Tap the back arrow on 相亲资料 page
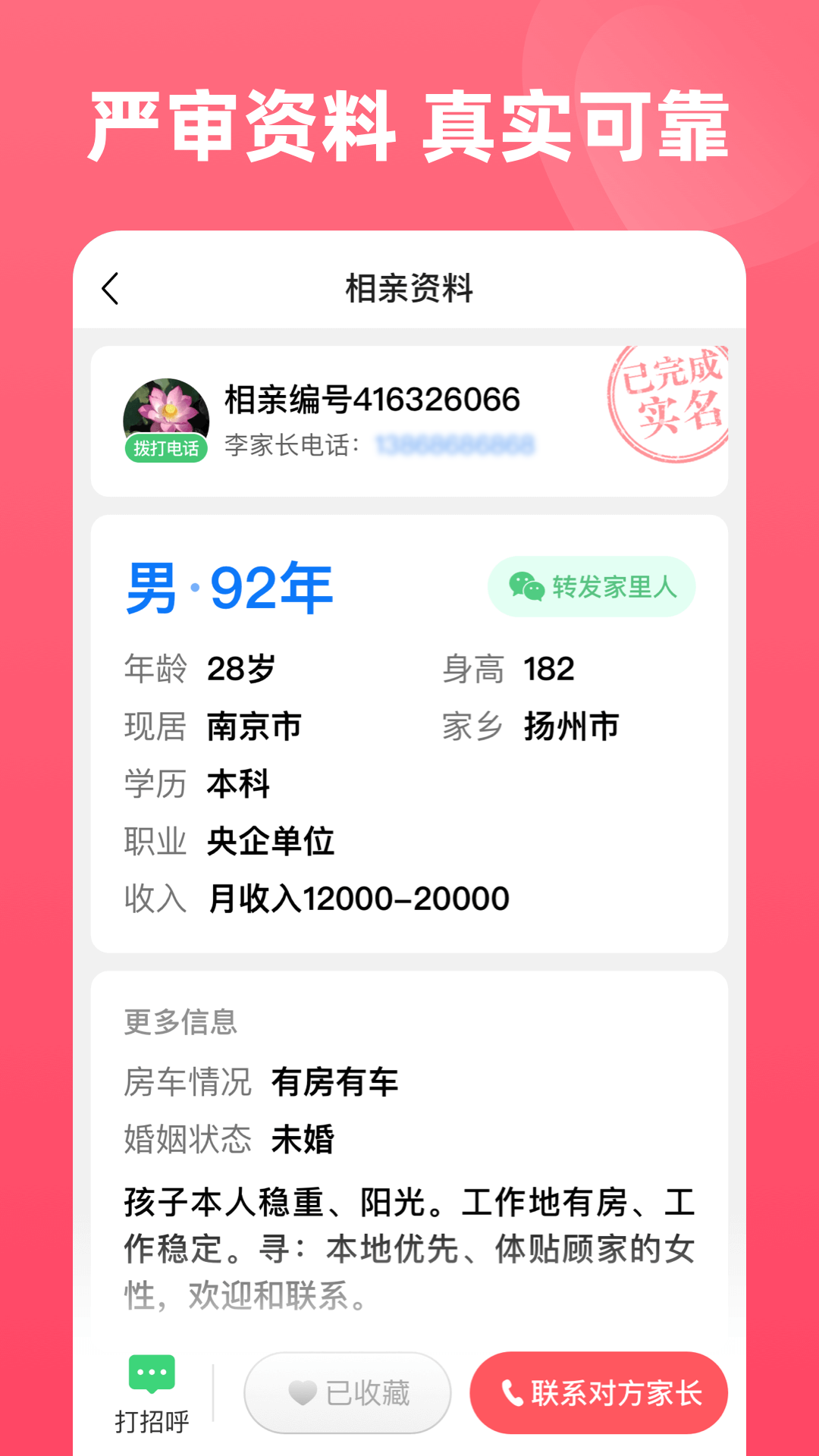 [111, 289]
